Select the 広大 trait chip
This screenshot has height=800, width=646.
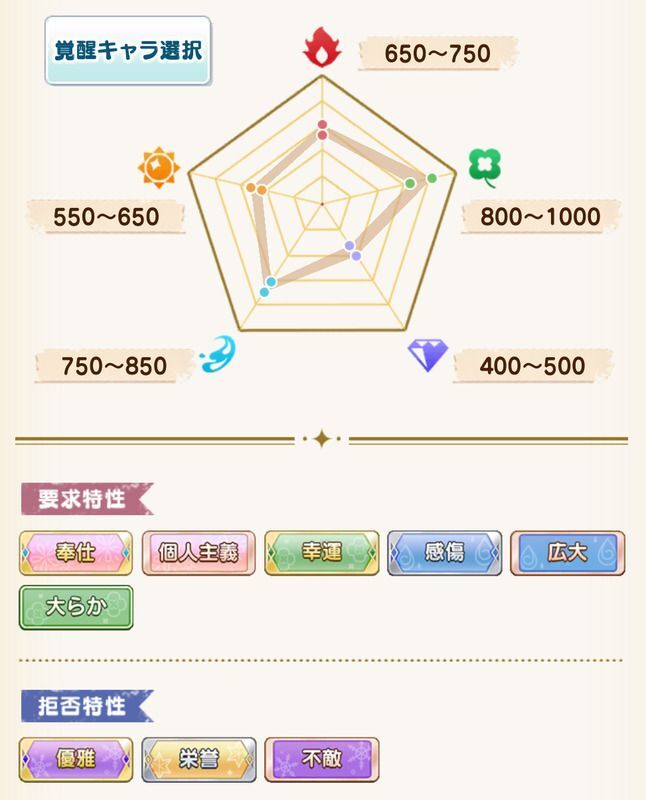click(x=567, y=553)
